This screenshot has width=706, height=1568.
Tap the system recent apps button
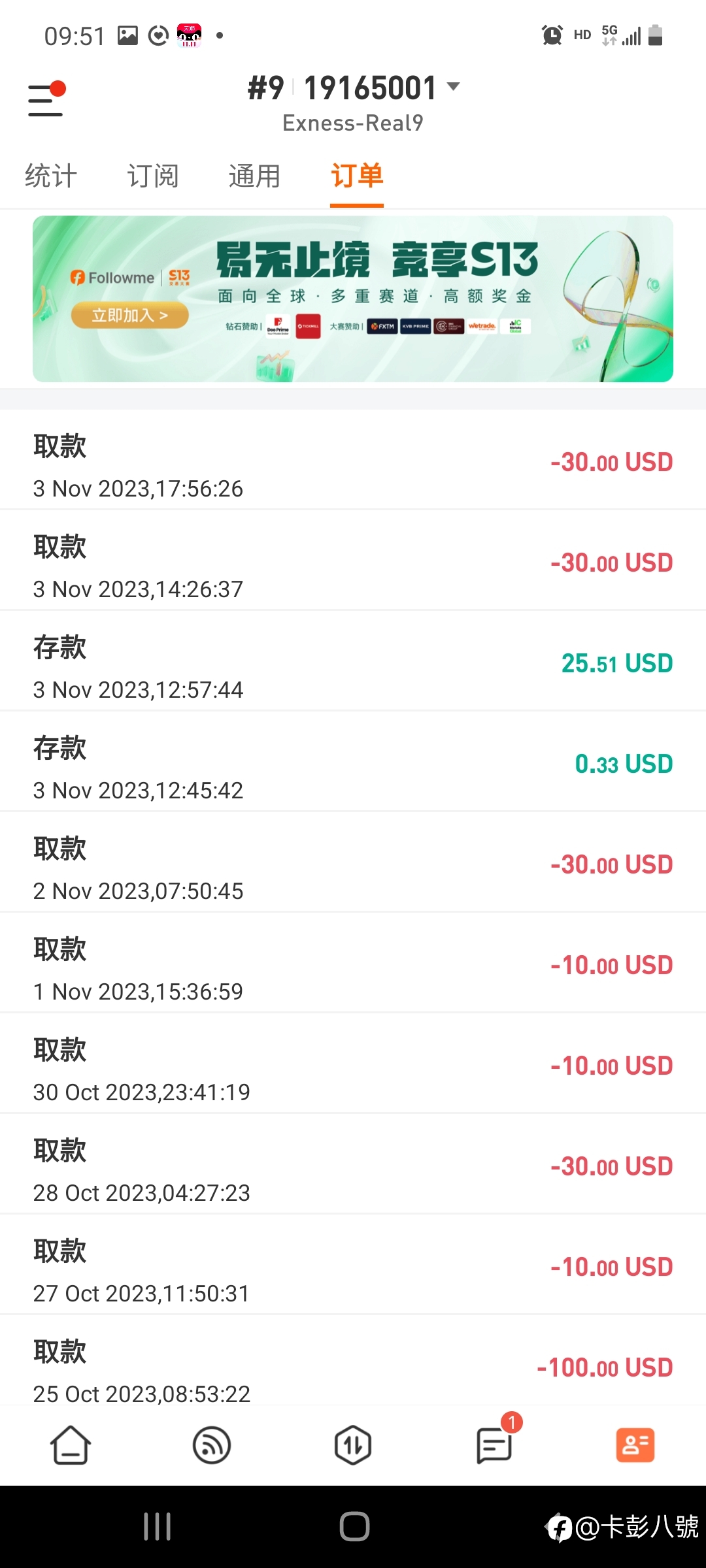[158, 1527]
